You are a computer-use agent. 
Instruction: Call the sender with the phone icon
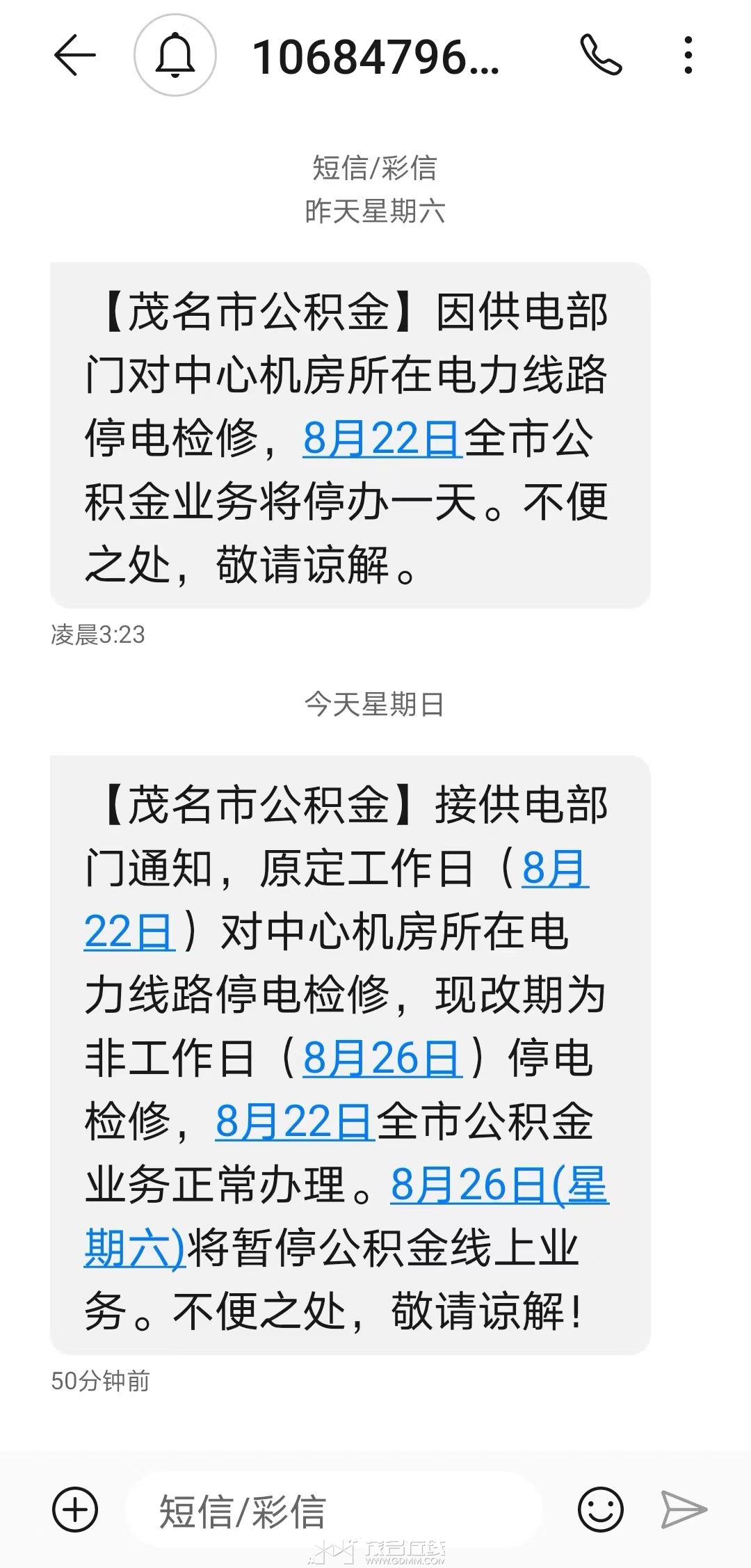[x=601, y=56]
